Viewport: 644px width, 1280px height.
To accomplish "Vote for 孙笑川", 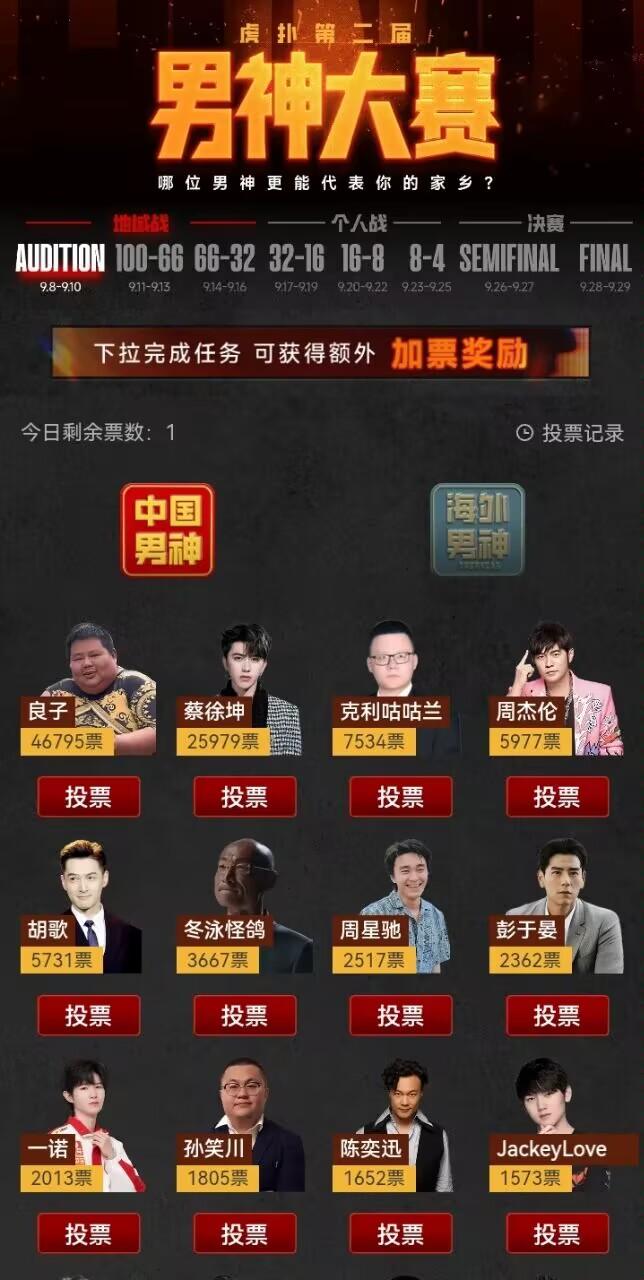I will pyautogui.click(x=245, y=1234).
